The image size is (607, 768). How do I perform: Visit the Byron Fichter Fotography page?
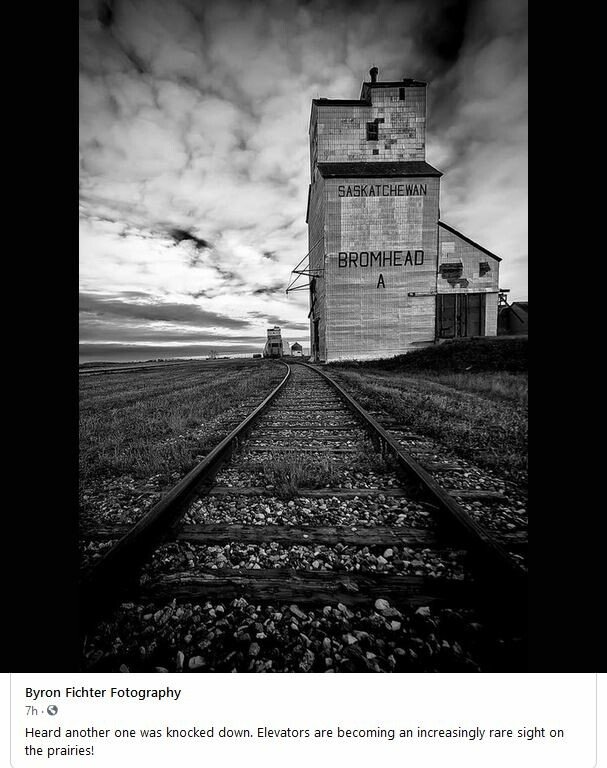(103, 692)
